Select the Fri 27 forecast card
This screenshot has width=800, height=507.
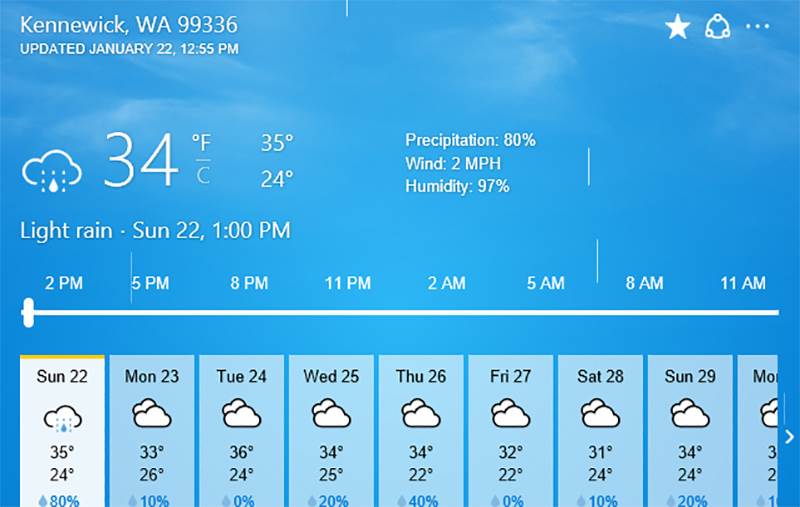pyautogui.click(x=510, y=430)
